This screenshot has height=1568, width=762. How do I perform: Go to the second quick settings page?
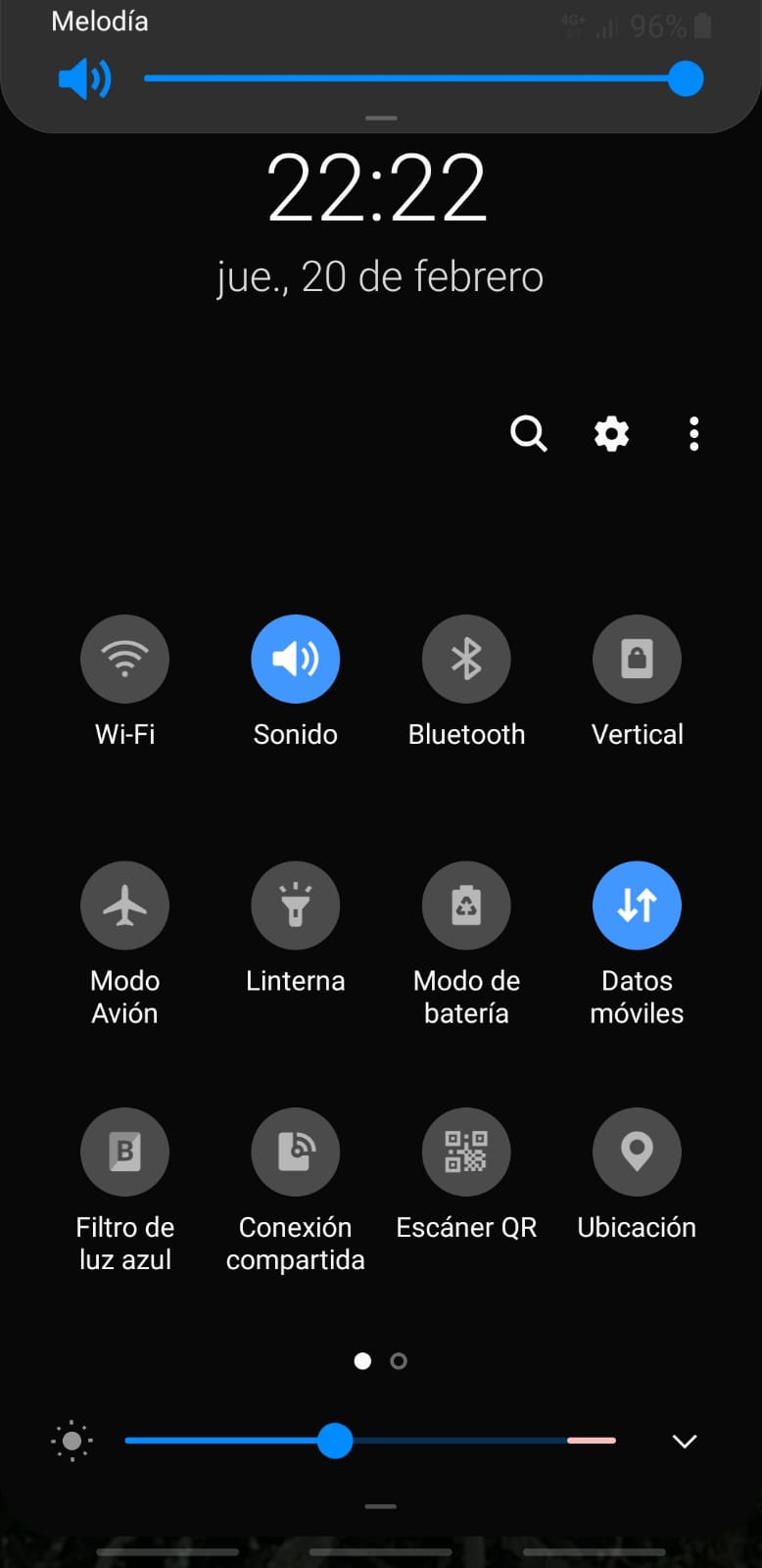point(399,1360)
